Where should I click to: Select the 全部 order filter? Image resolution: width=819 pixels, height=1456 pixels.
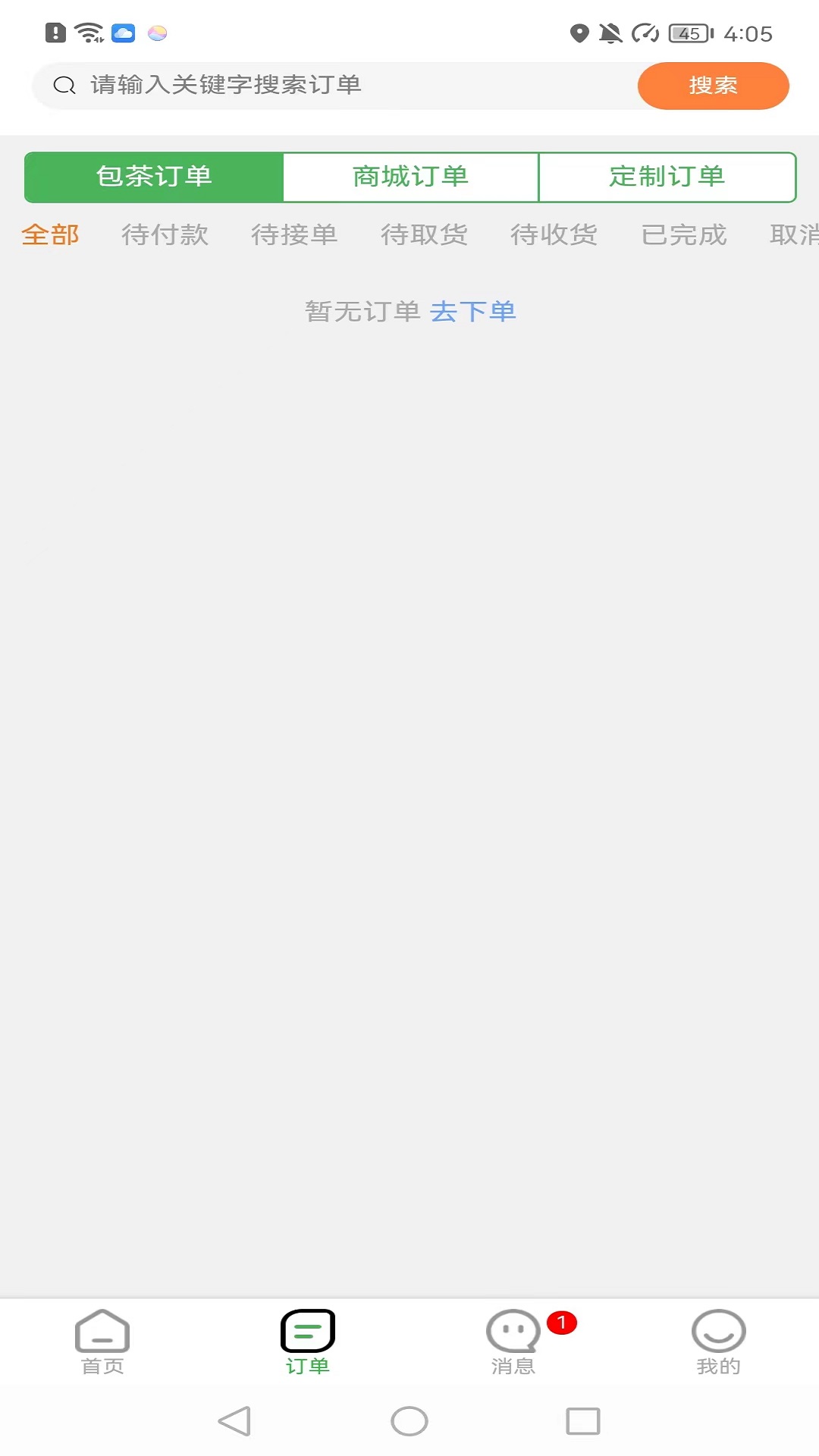50,235
